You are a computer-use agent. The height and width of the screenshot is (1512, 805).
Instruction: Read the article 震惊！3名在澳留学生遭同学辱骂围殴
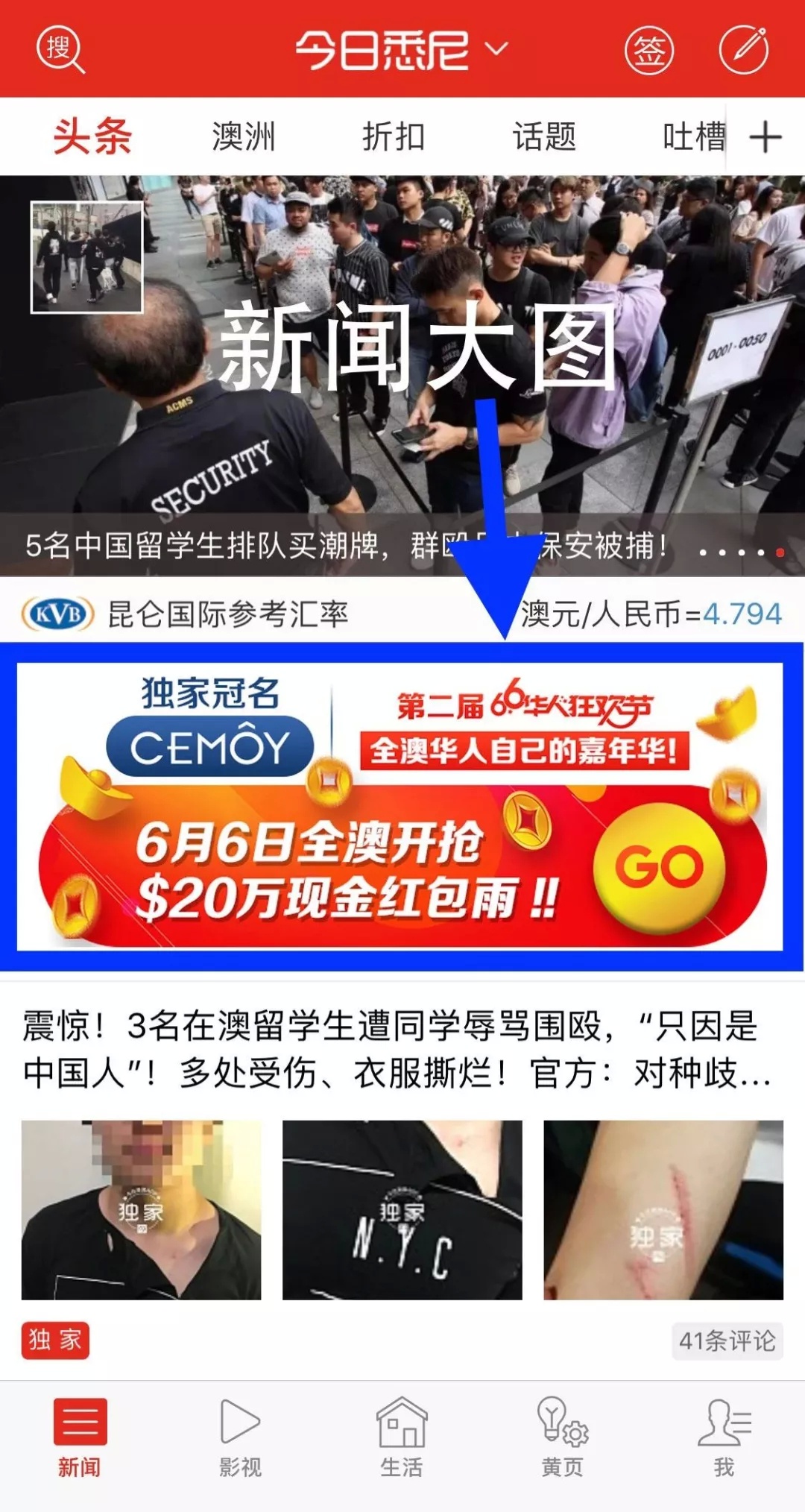[395, 1050]
